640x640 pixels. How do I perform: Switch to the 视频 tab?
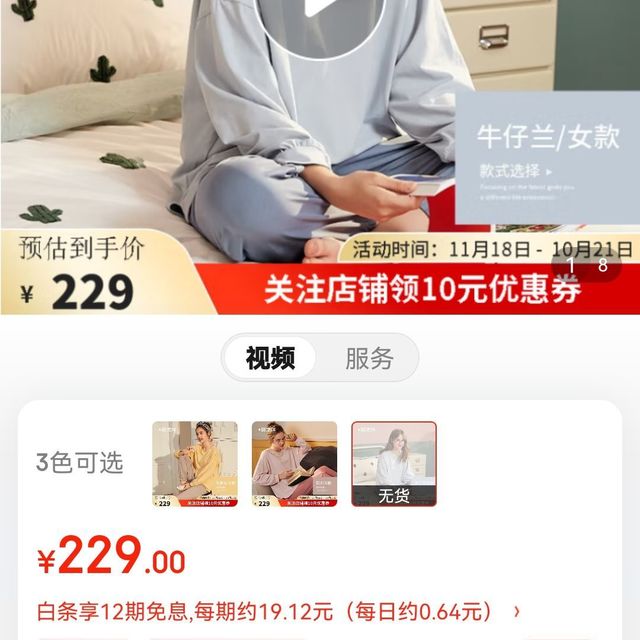click(x=270, y=358)
